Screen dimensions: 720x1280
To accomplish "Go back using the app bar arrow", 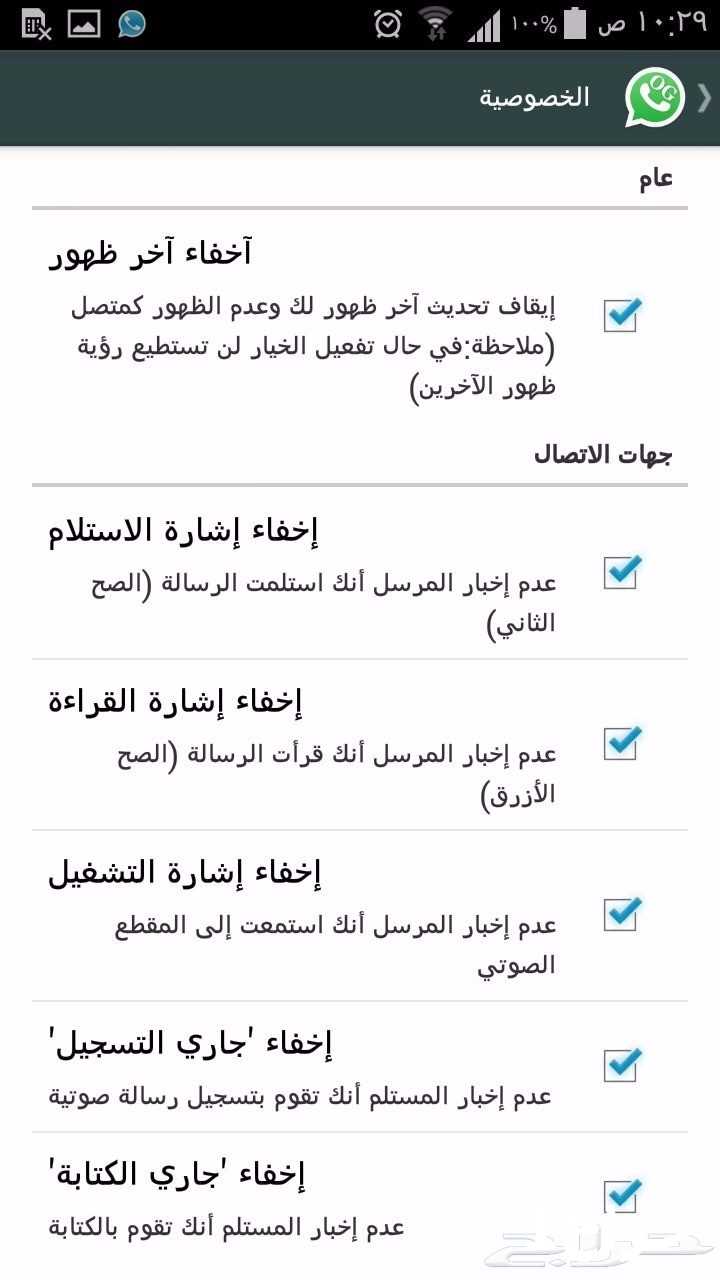I will [x=703, y=98].
